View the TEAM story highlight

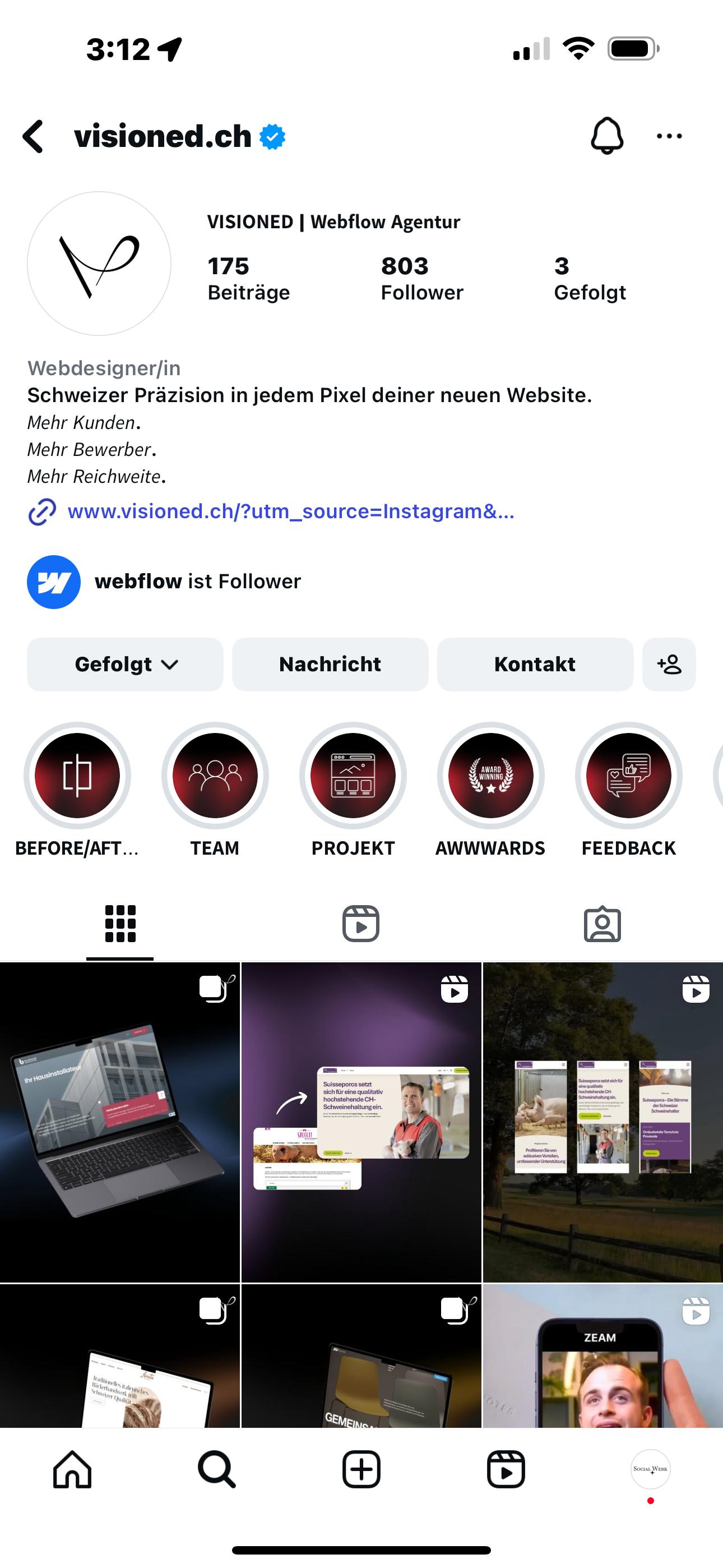[215, 776]
